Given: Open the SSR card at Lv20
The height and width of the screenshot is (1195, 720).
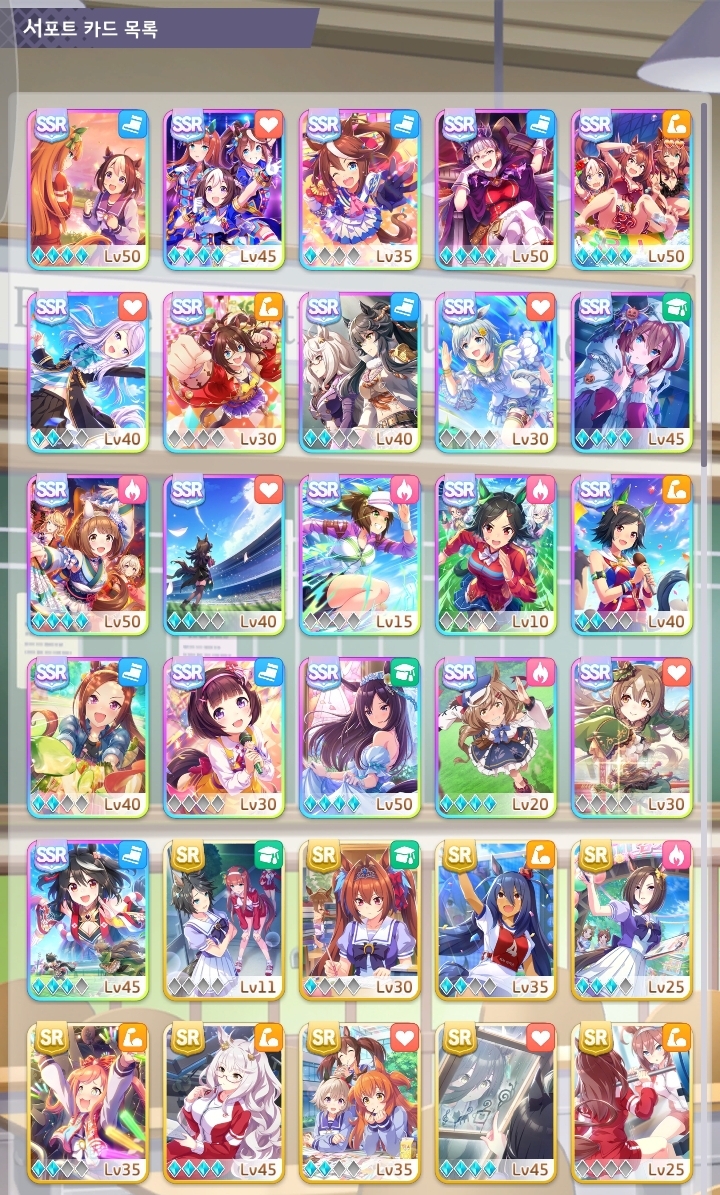Looking at the screenshot, I should (x=495, y=737).
